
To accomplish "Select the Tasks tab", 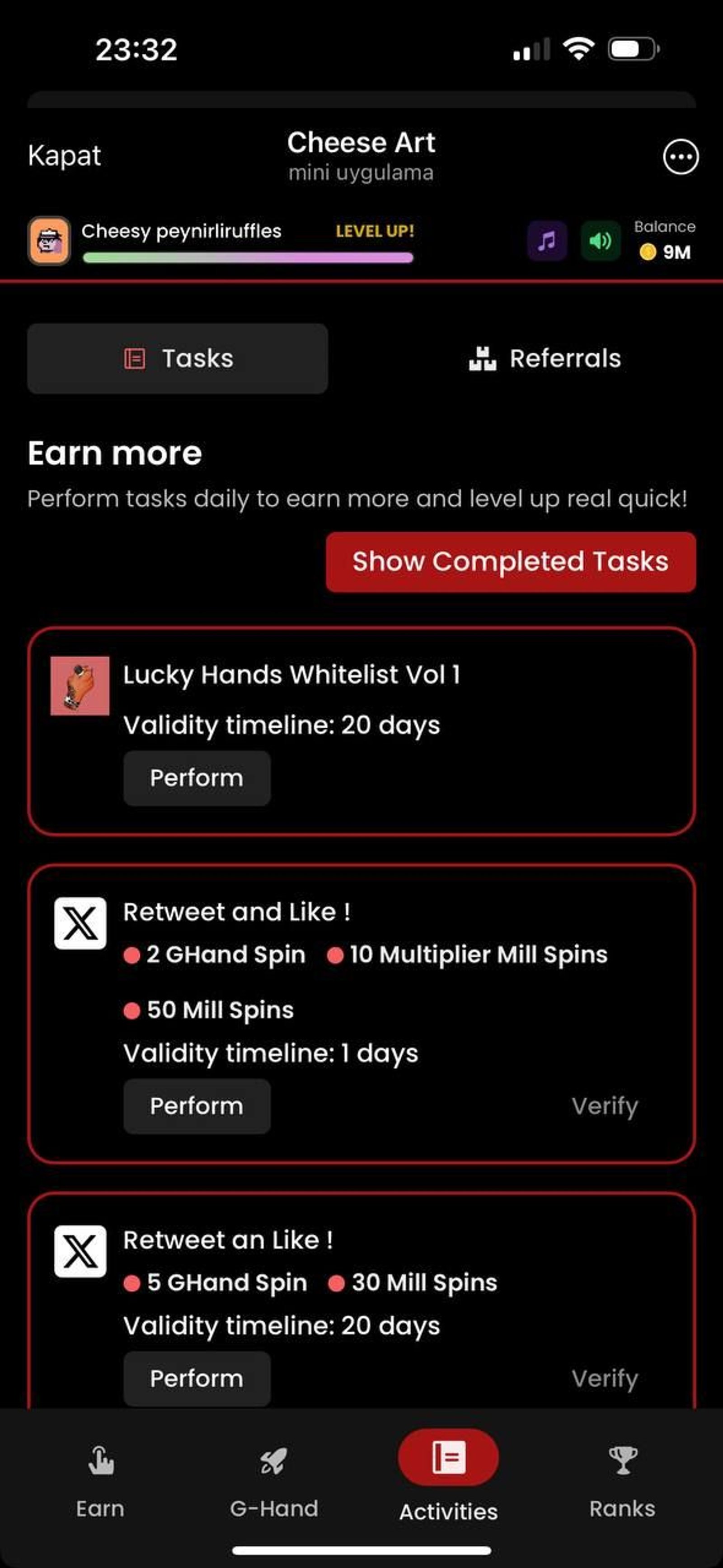I will pos(178,359).
